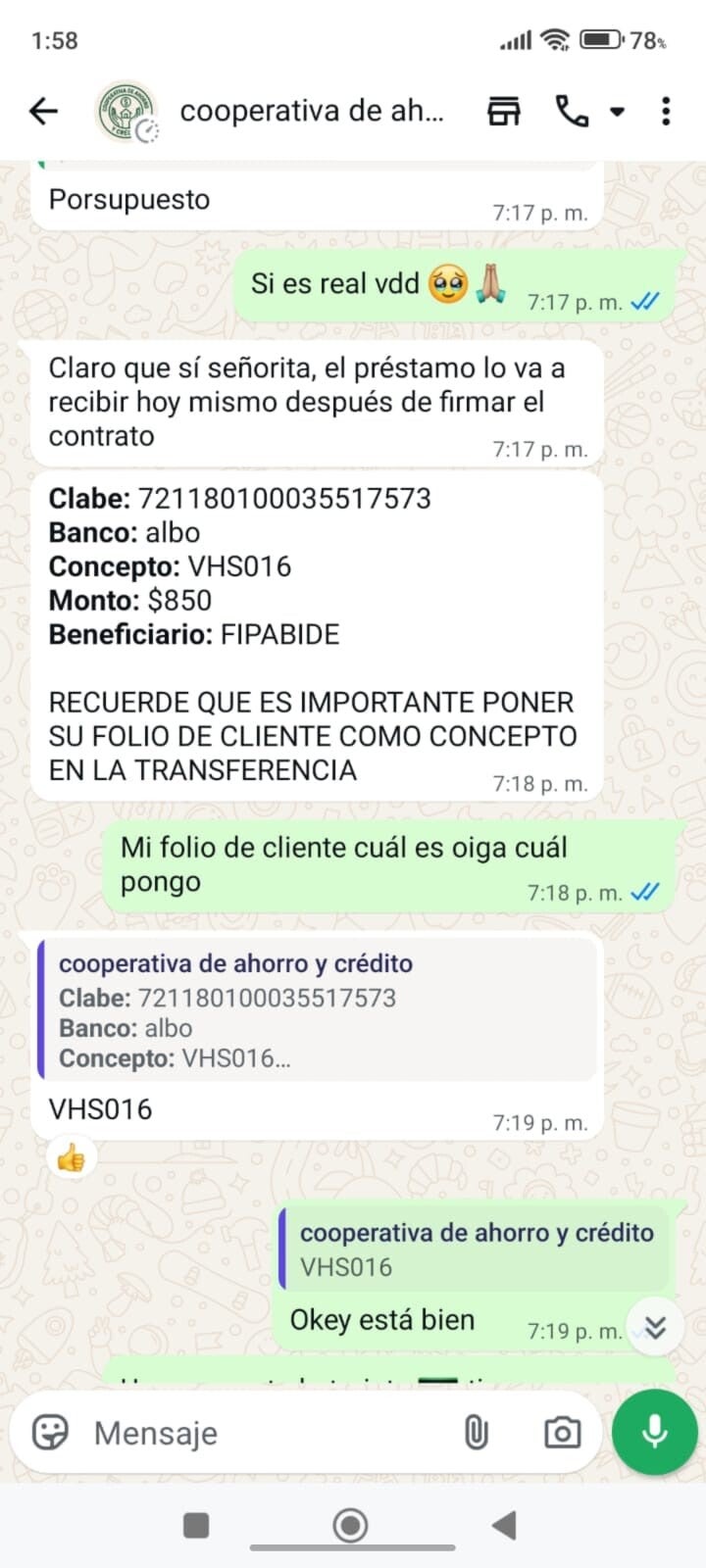Open quoted VHS016 message above Okey está bien
The height and width of the screenshot is (1568, 706).
[475, 1249]
